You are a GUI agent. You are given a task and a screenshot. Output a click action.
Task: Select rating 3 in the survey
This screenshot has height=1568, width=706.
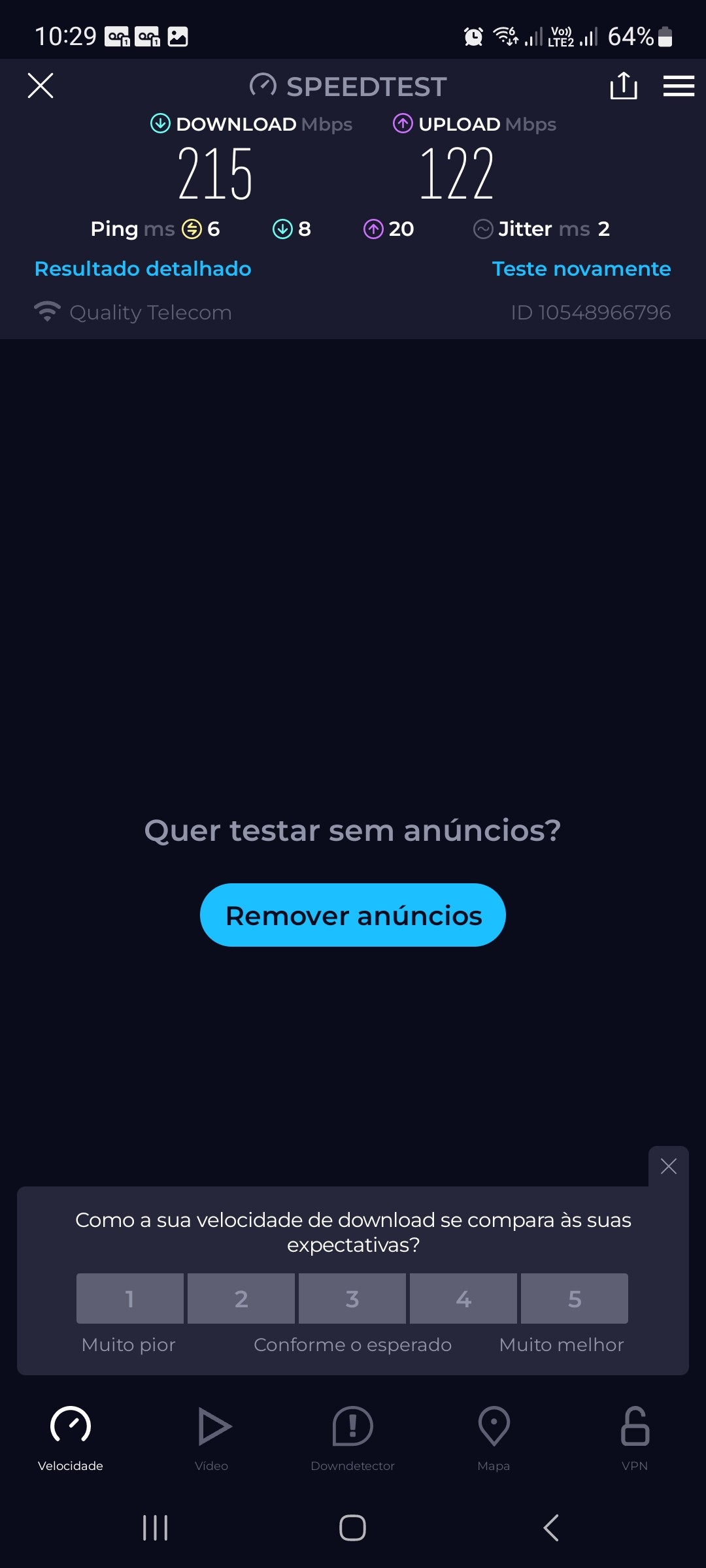point(352,1299)
